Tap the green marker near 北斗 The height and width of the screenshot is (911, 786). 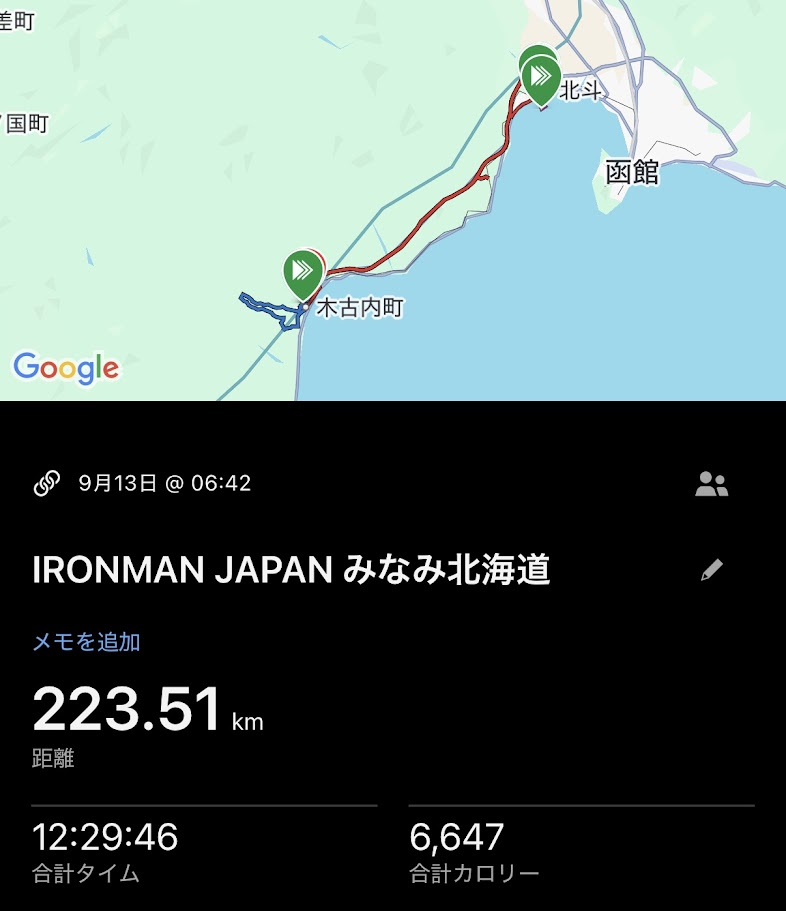[x=540, y=77]
